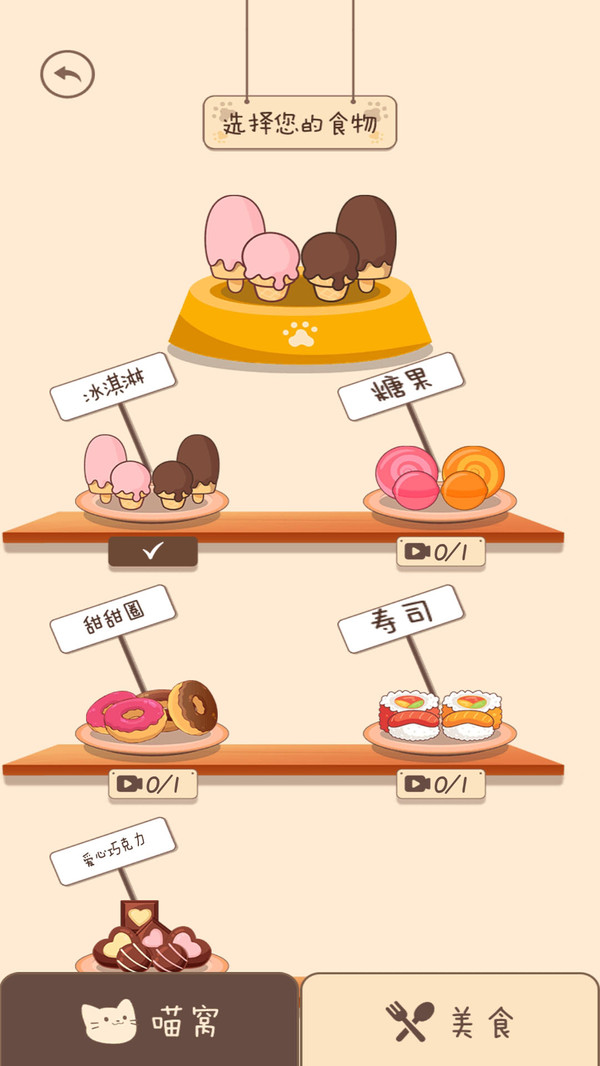Choose the 爱心巧克力 chocolate plate

[x=150, y=938]
